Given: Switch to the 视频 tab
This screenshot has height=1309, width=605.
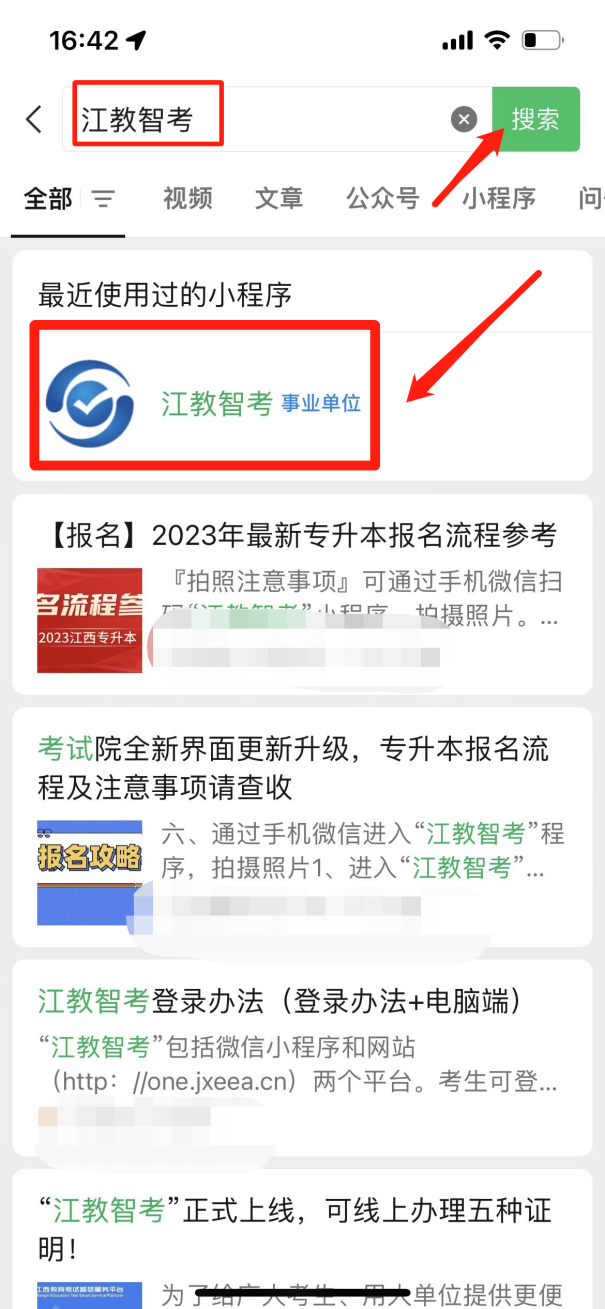Looking at the screenshot, I should point(188,199).
